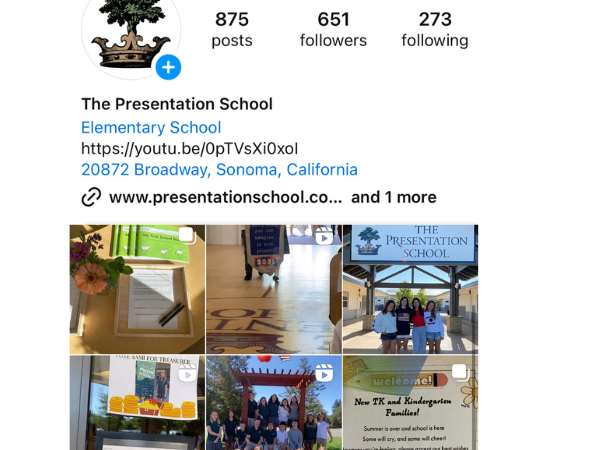The image size is (600, 450).
Task: Add a story via blue plus icon
Action: pos(168,68)
